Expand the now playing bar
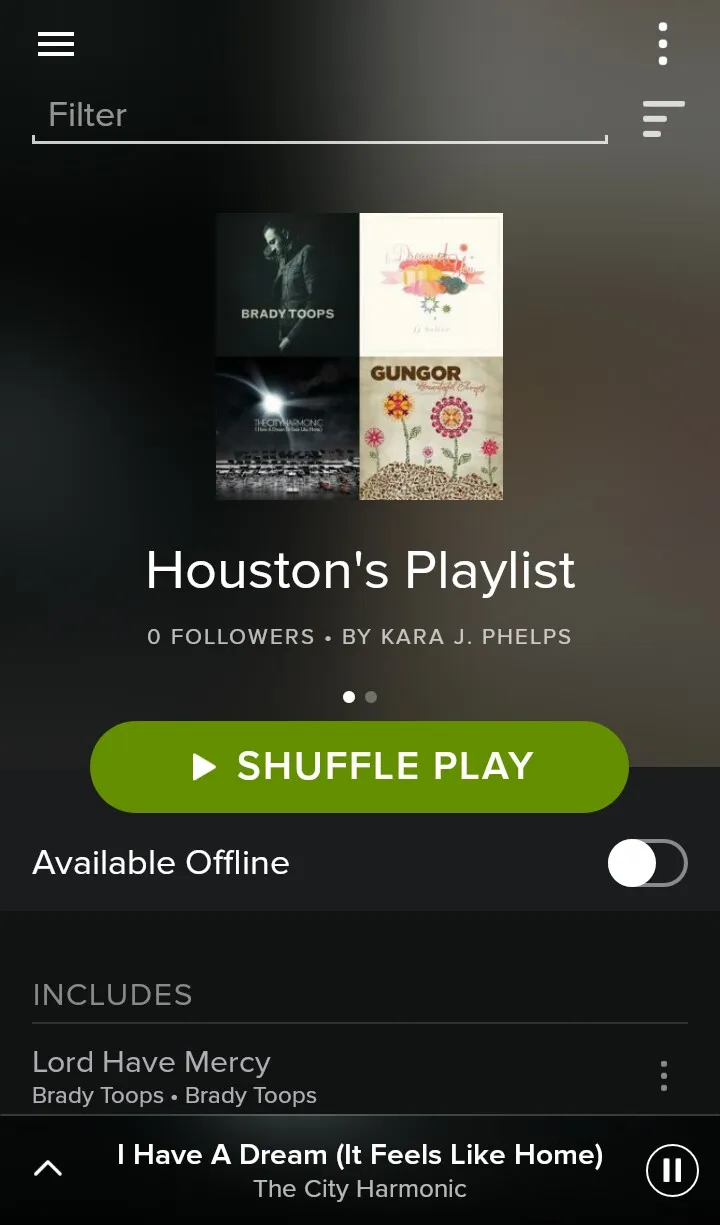720x1225 pixels. [48, 1168]
